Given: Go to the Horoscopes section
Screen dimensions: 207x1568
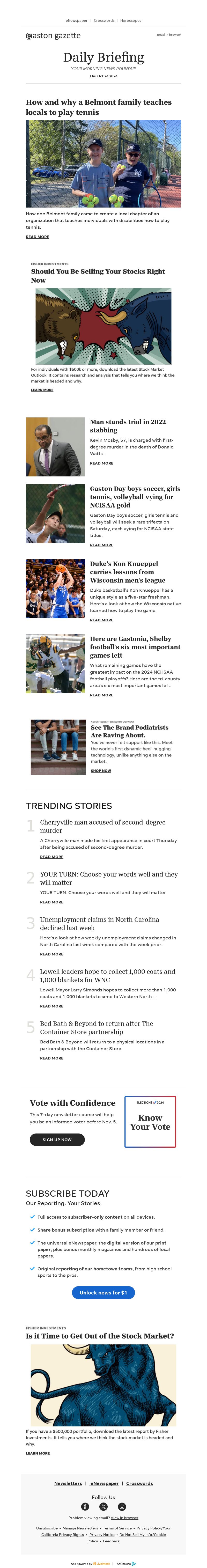Looking at the screenshot, I should 130,21.
